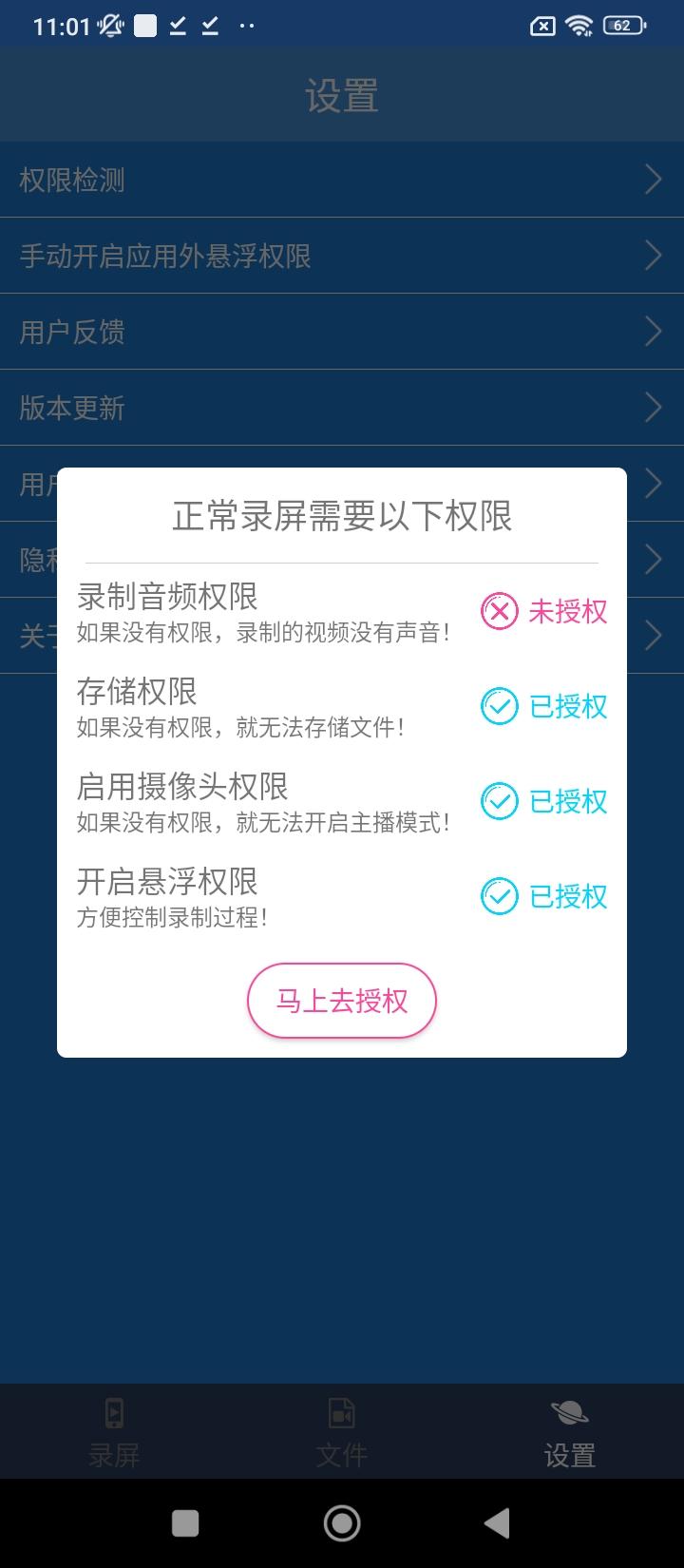Switch to the 录屏 tab
This screenshot has width=684, height=1568.
pyautogui.click(x=114, y=1430)
